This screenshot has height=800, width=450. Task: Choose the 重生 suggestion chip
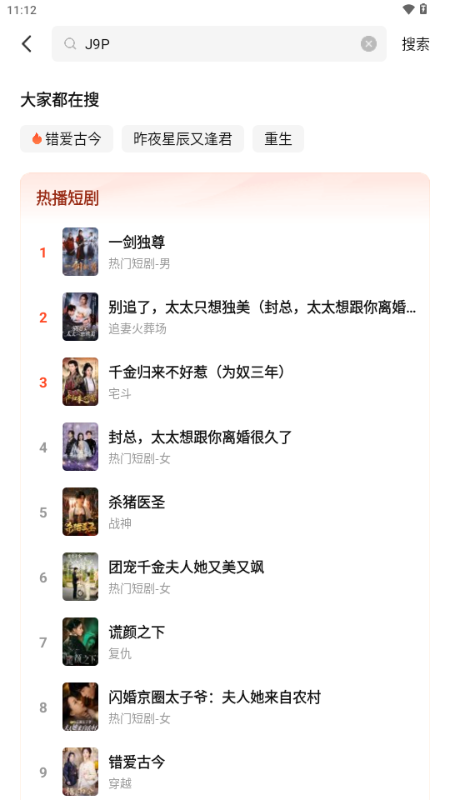pos(278,139)
